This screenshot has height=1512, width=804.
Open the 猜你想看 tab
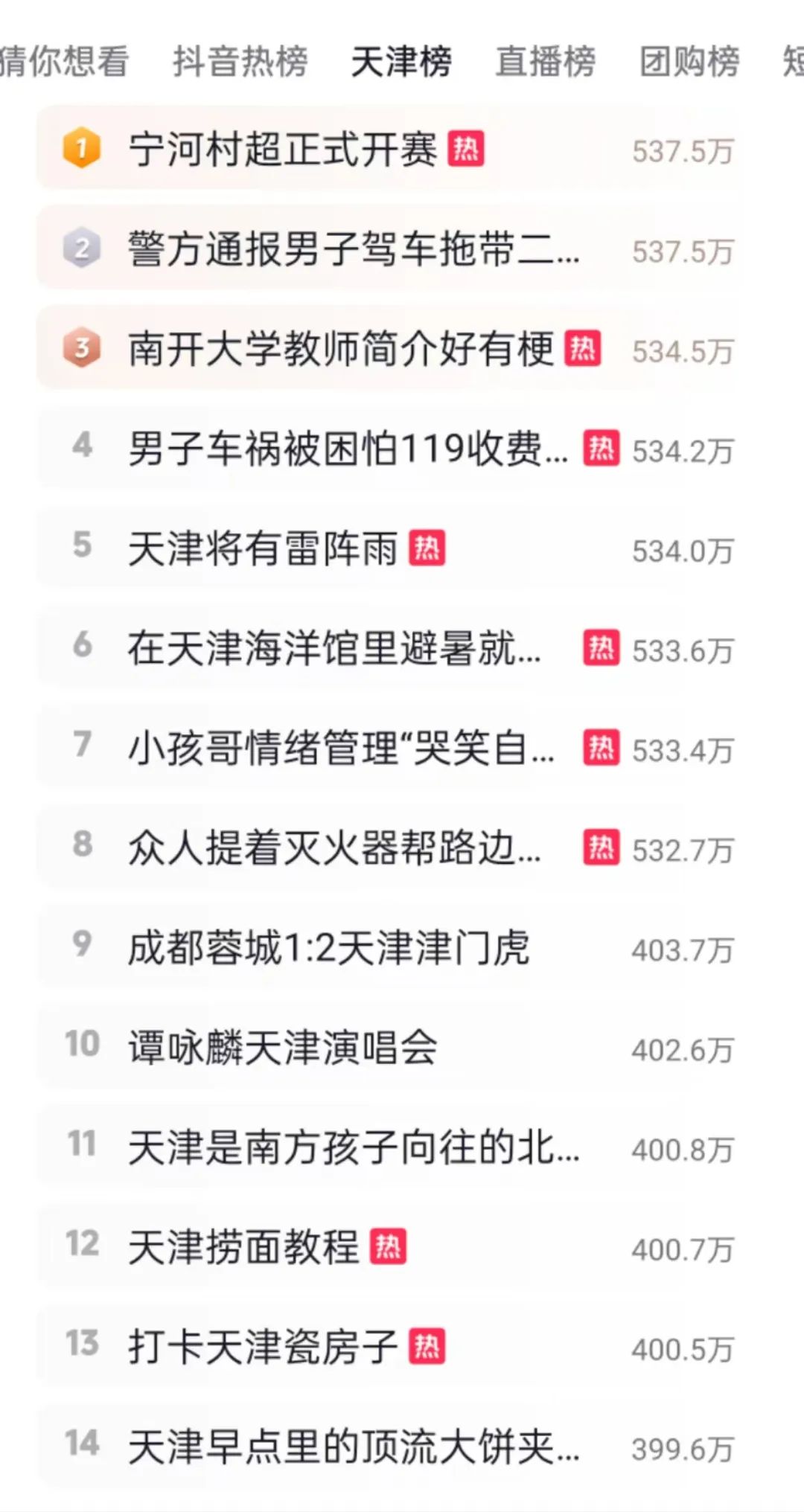[x=64, y=61]
